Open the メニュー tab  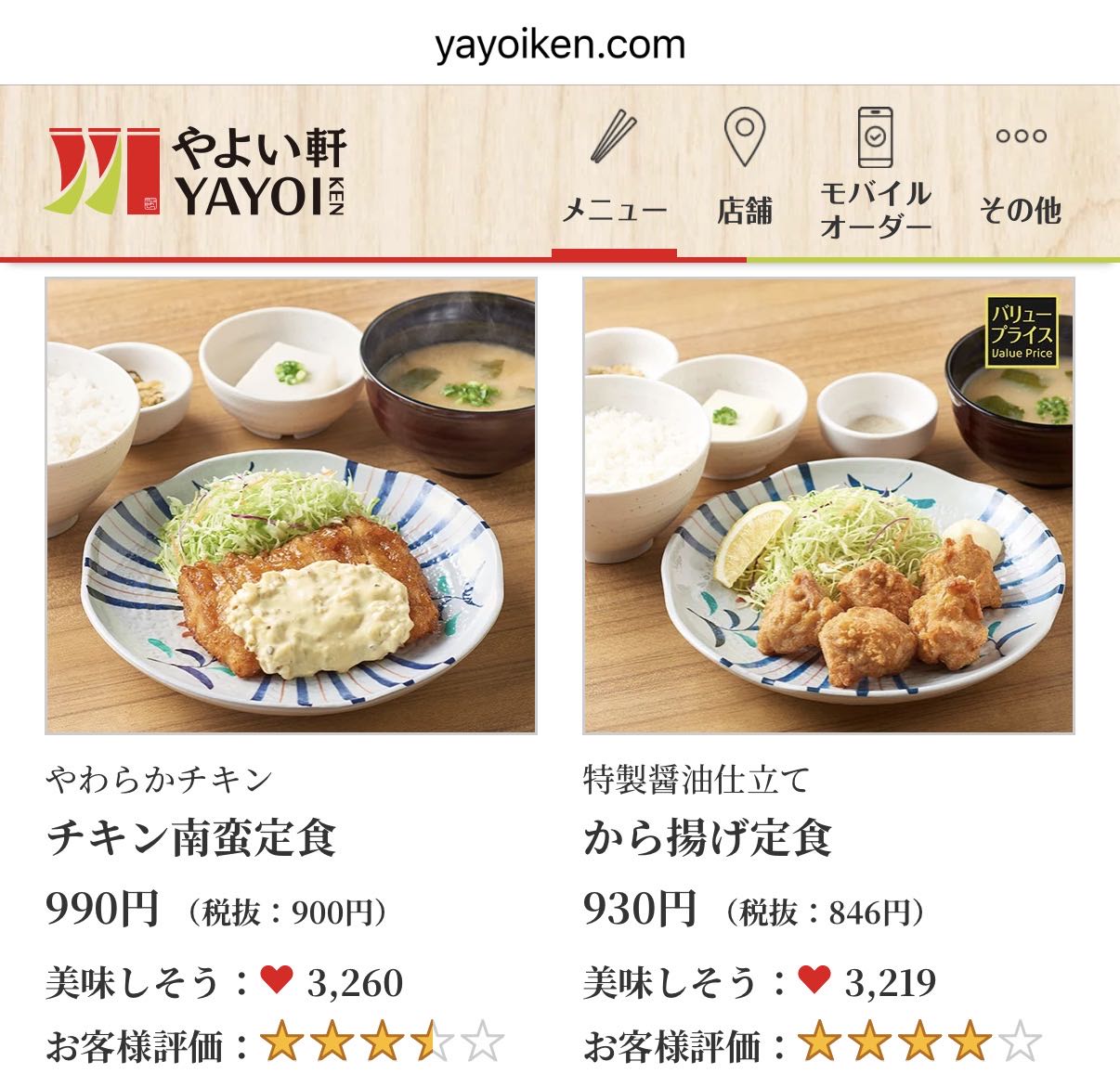[x=614, y=175]
